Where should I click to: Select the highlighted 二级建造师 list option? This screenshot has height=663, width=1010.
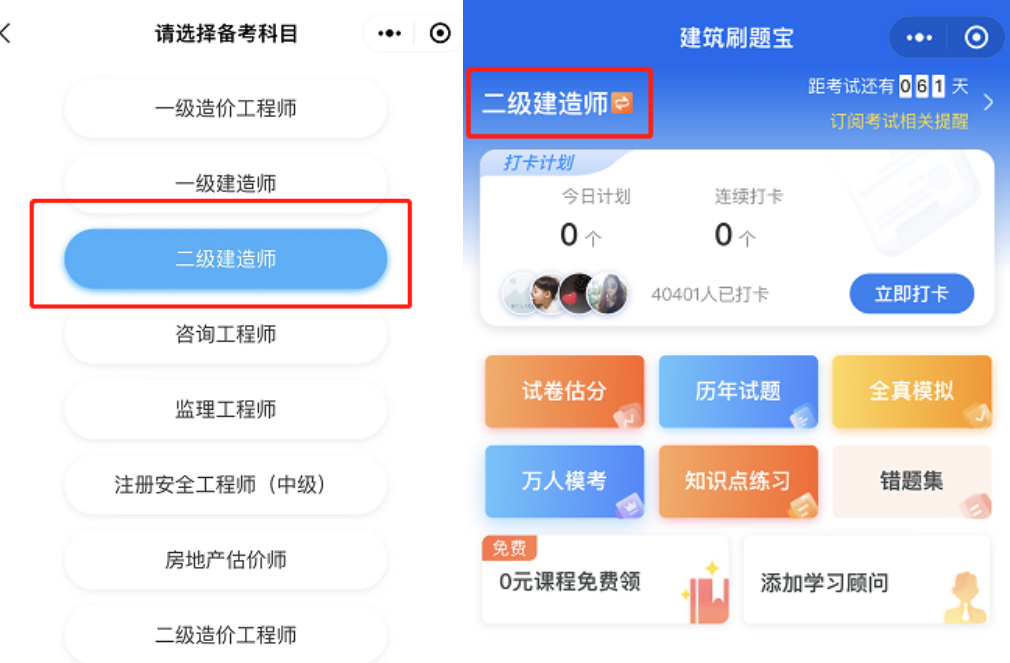pyautogui.click(x=225, y=259)
